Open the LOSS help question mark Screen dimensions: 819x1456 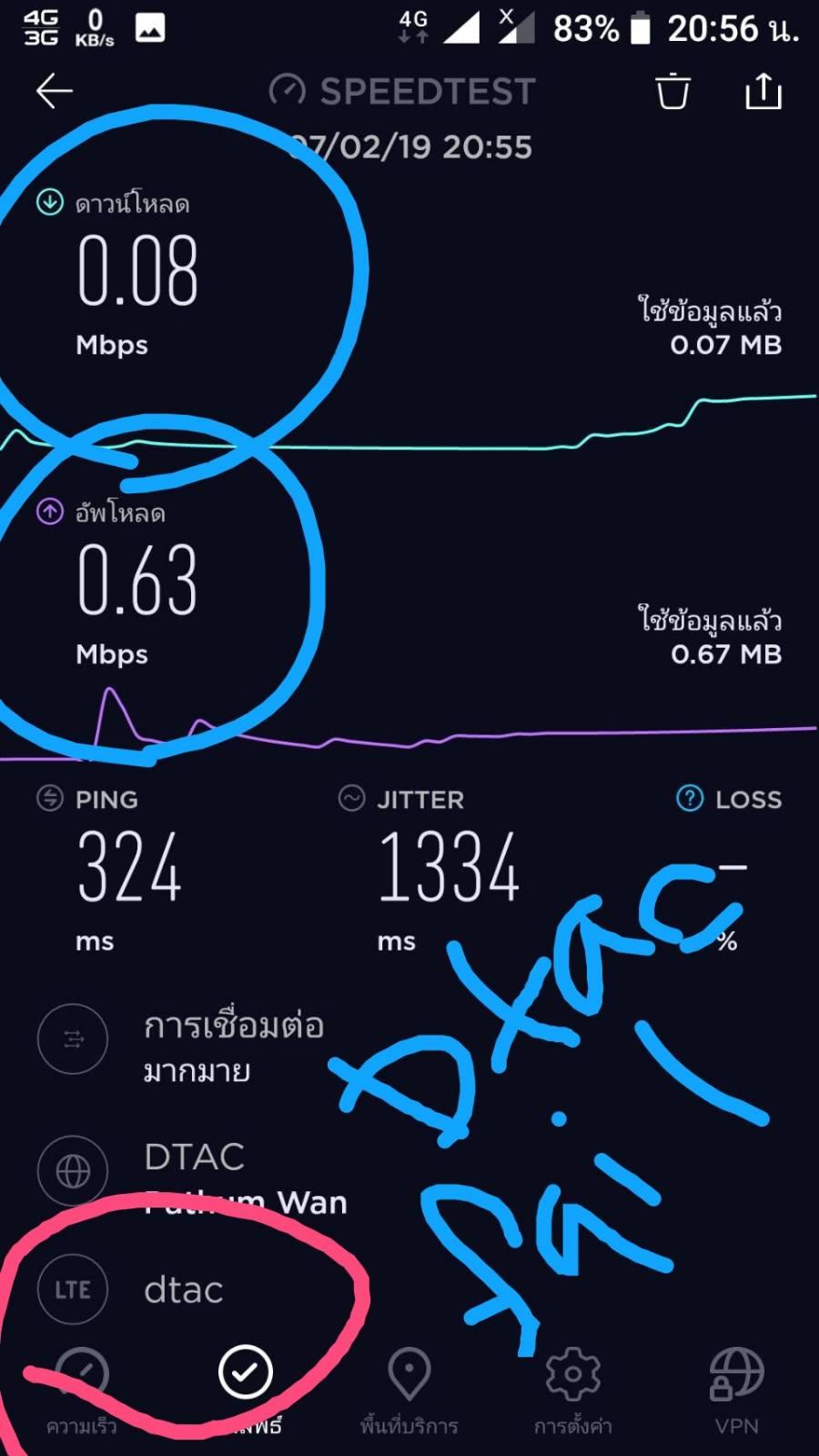(x=690, y=798)
